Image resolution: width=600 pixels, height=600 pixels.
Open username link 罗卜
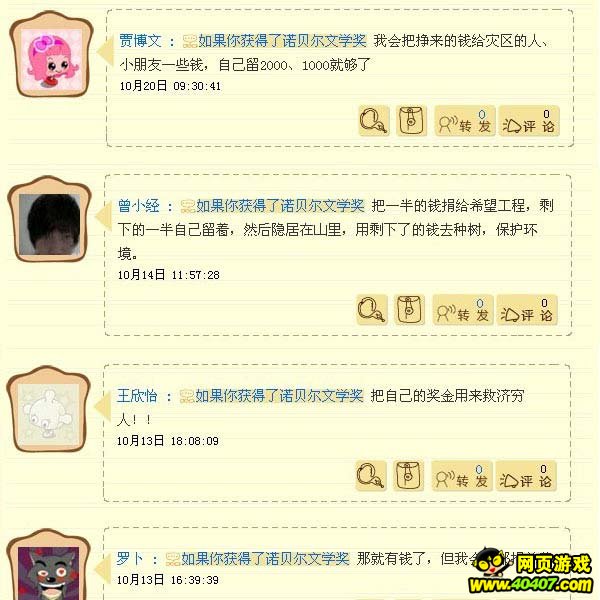click(130, 559)
